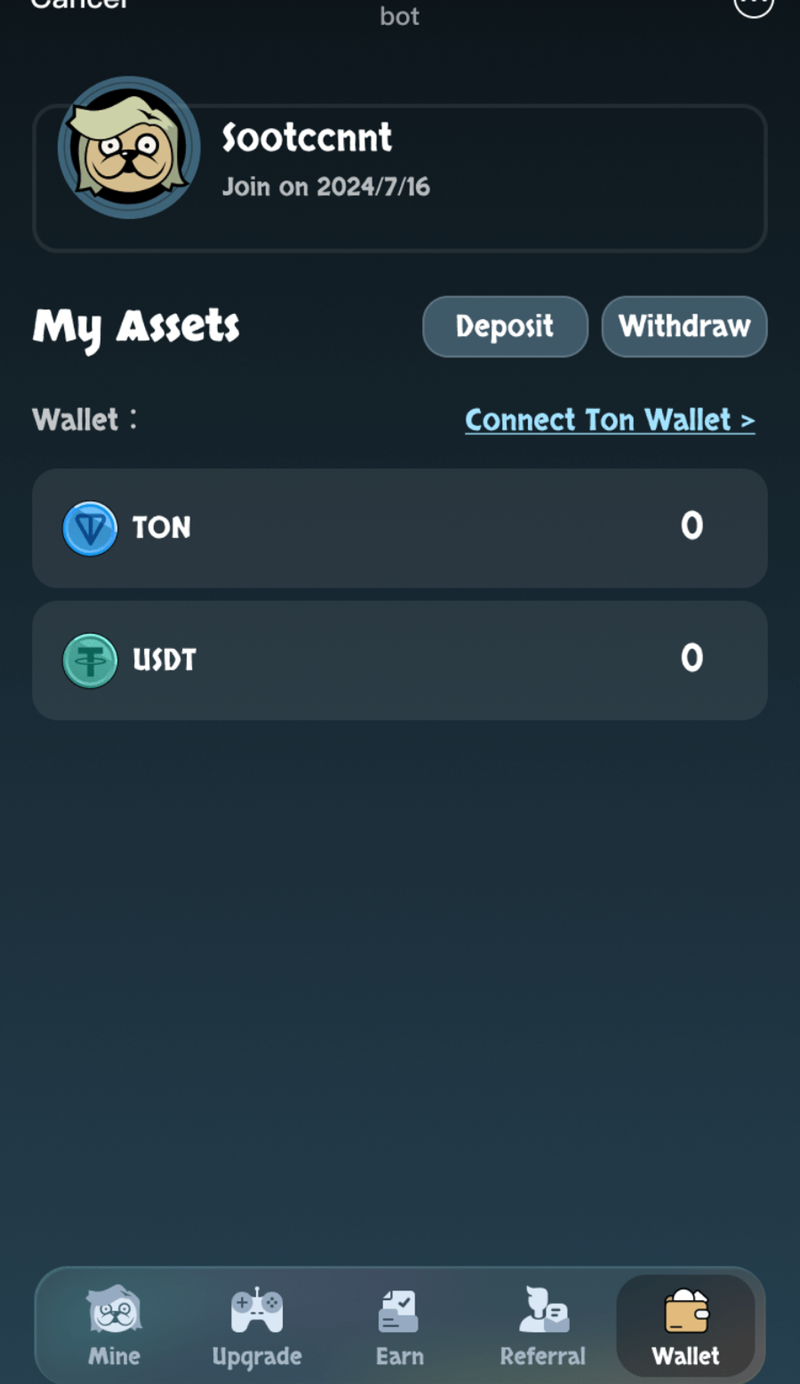Tap Cancel to close the bot
Image resolution: width=800 pixels, height=1384 pixels.
[80, 4]
